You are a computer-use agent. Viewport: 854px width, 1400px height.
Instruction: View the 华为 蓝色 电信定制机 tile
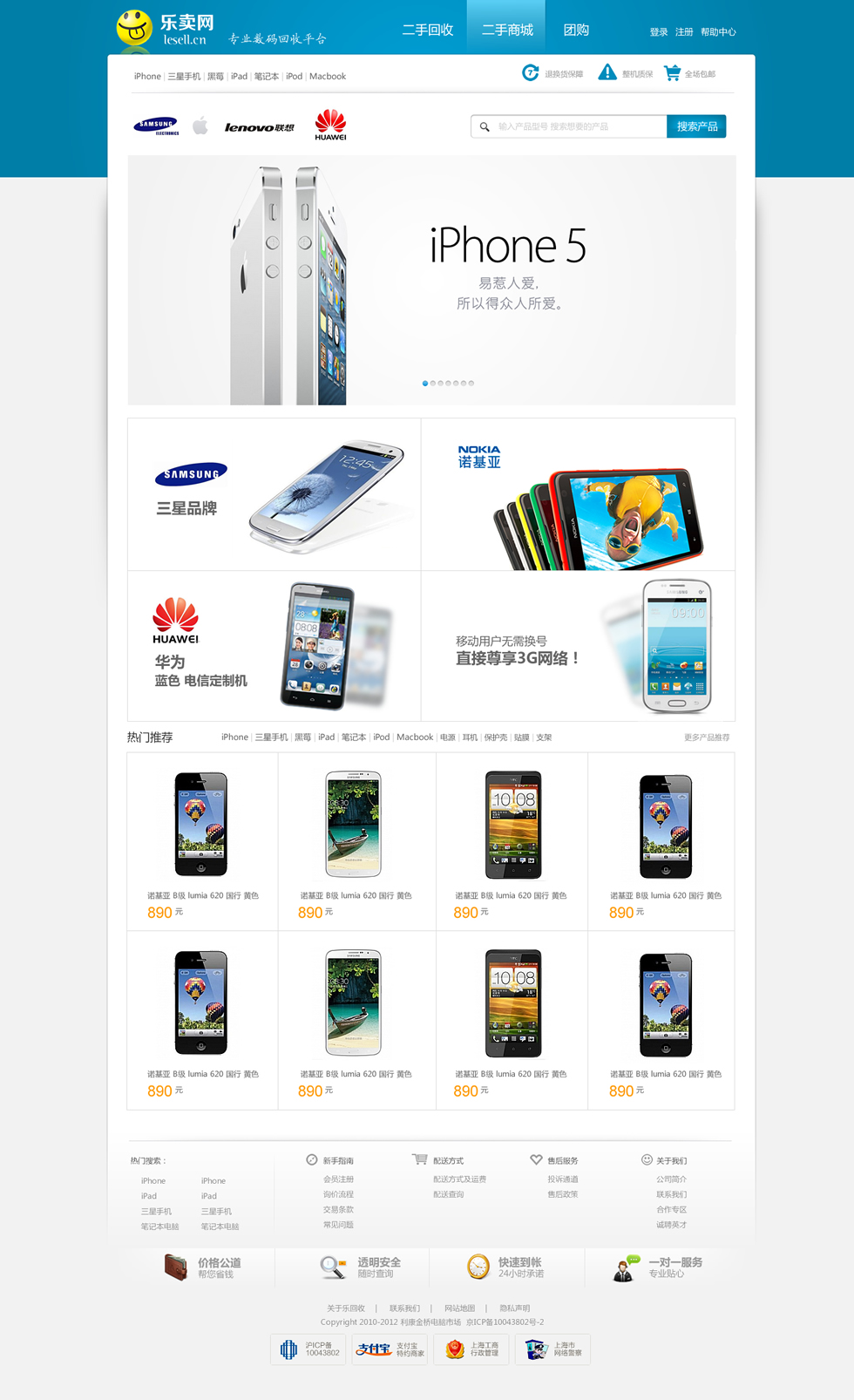(x=274, y=646)
